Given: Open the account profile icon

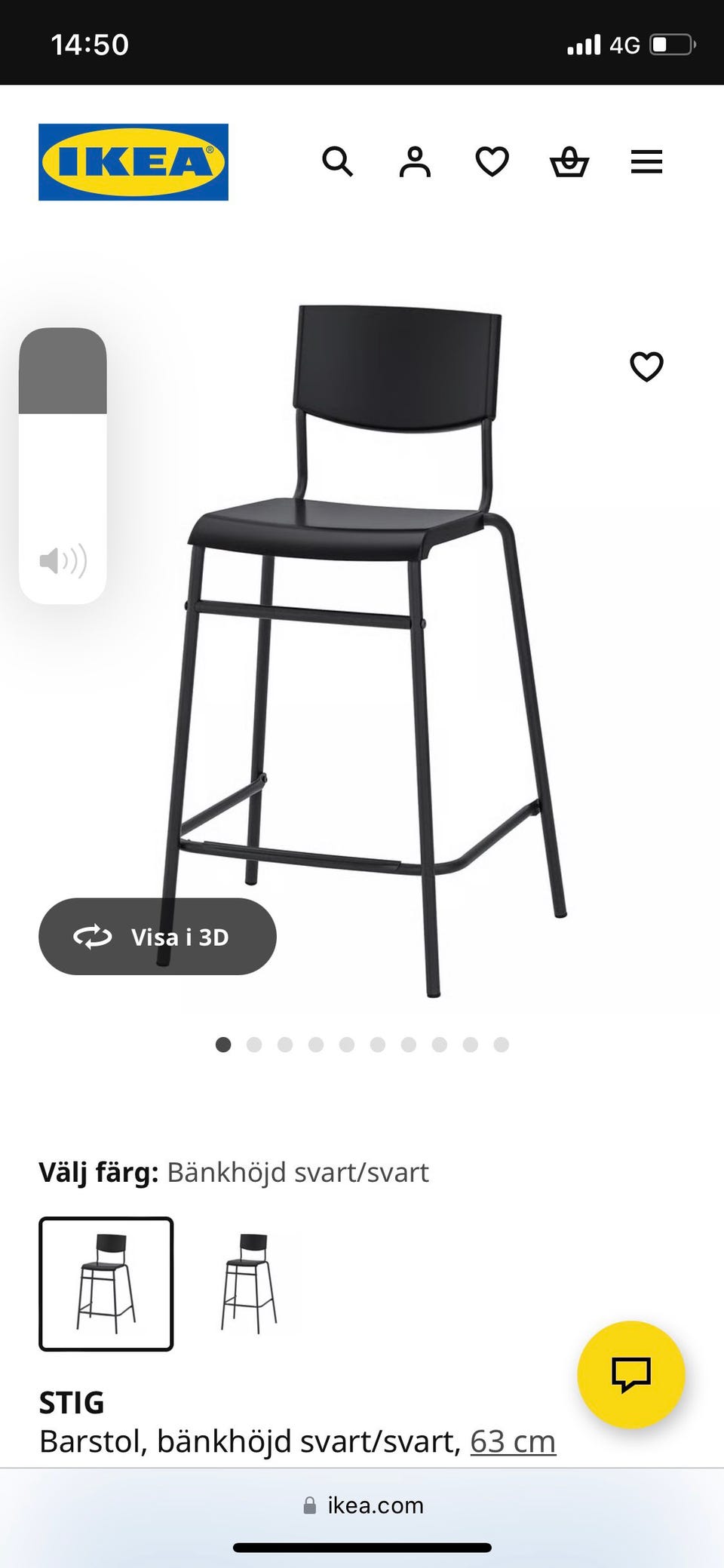Looking at the screenshot, I should click(x=415, y=161).
